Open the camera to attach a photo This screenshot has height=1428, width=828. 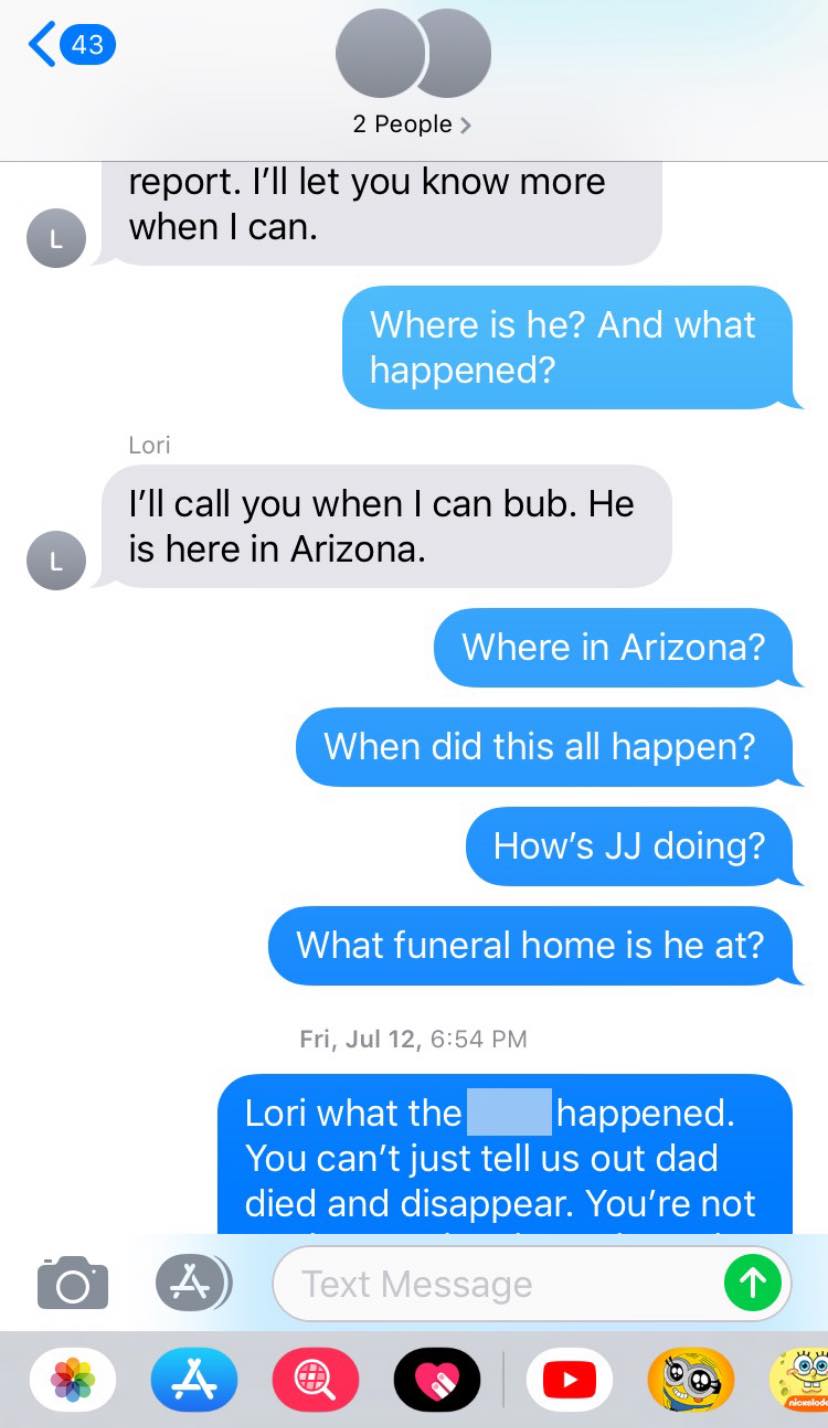coord(72,1283)
